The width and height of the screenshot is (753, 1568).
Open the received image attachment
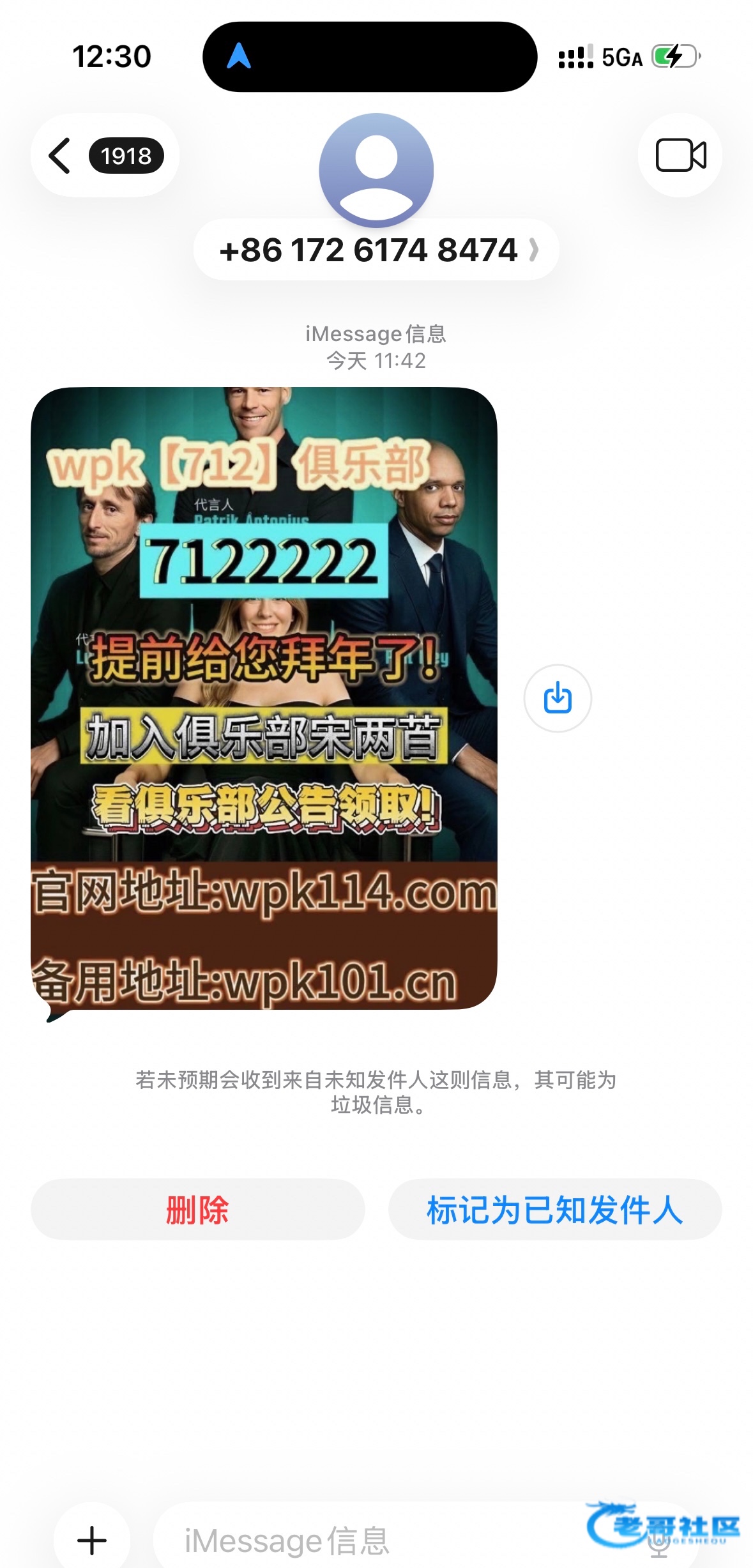(x=264, y=697)
